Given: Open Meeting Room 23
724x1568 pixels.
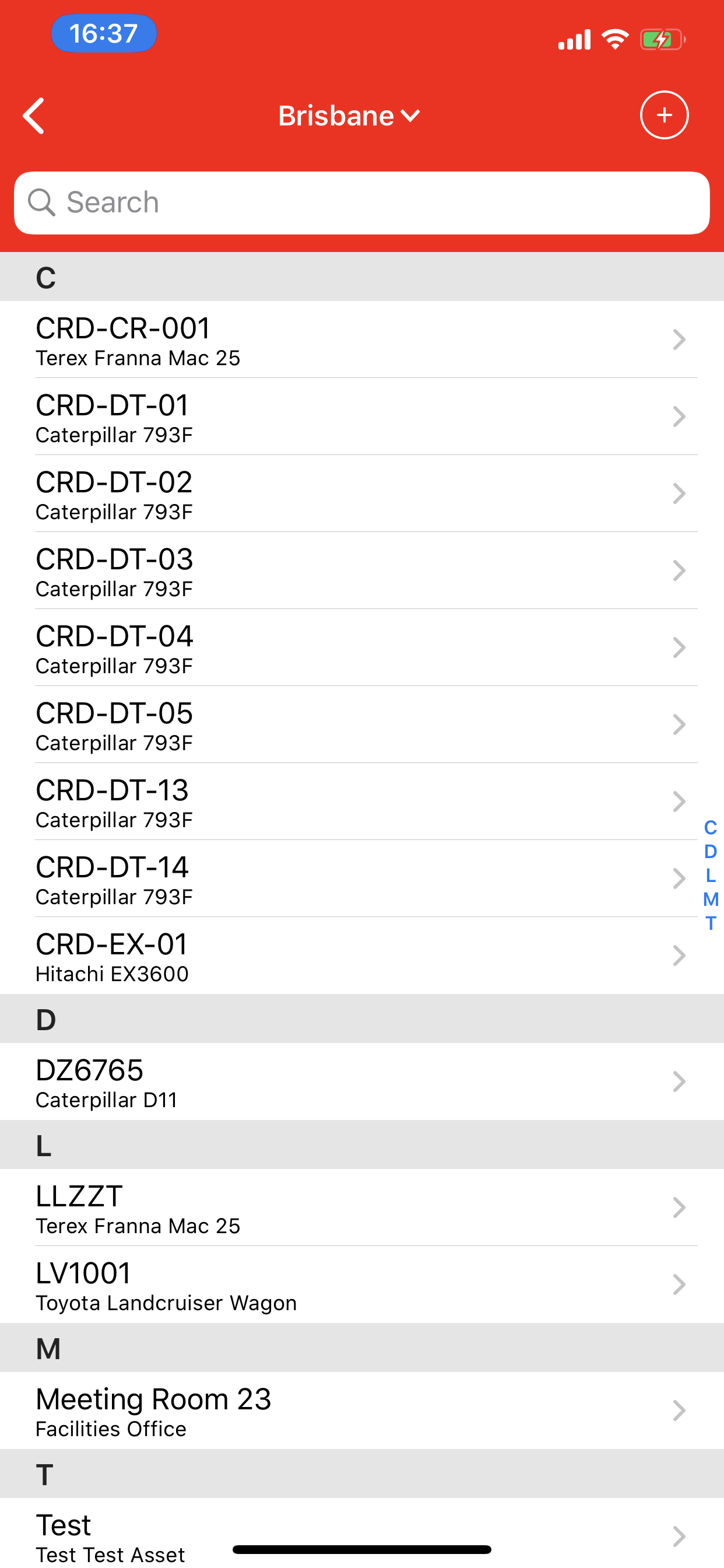Looking at the screenshot, I should point(362,1411).
